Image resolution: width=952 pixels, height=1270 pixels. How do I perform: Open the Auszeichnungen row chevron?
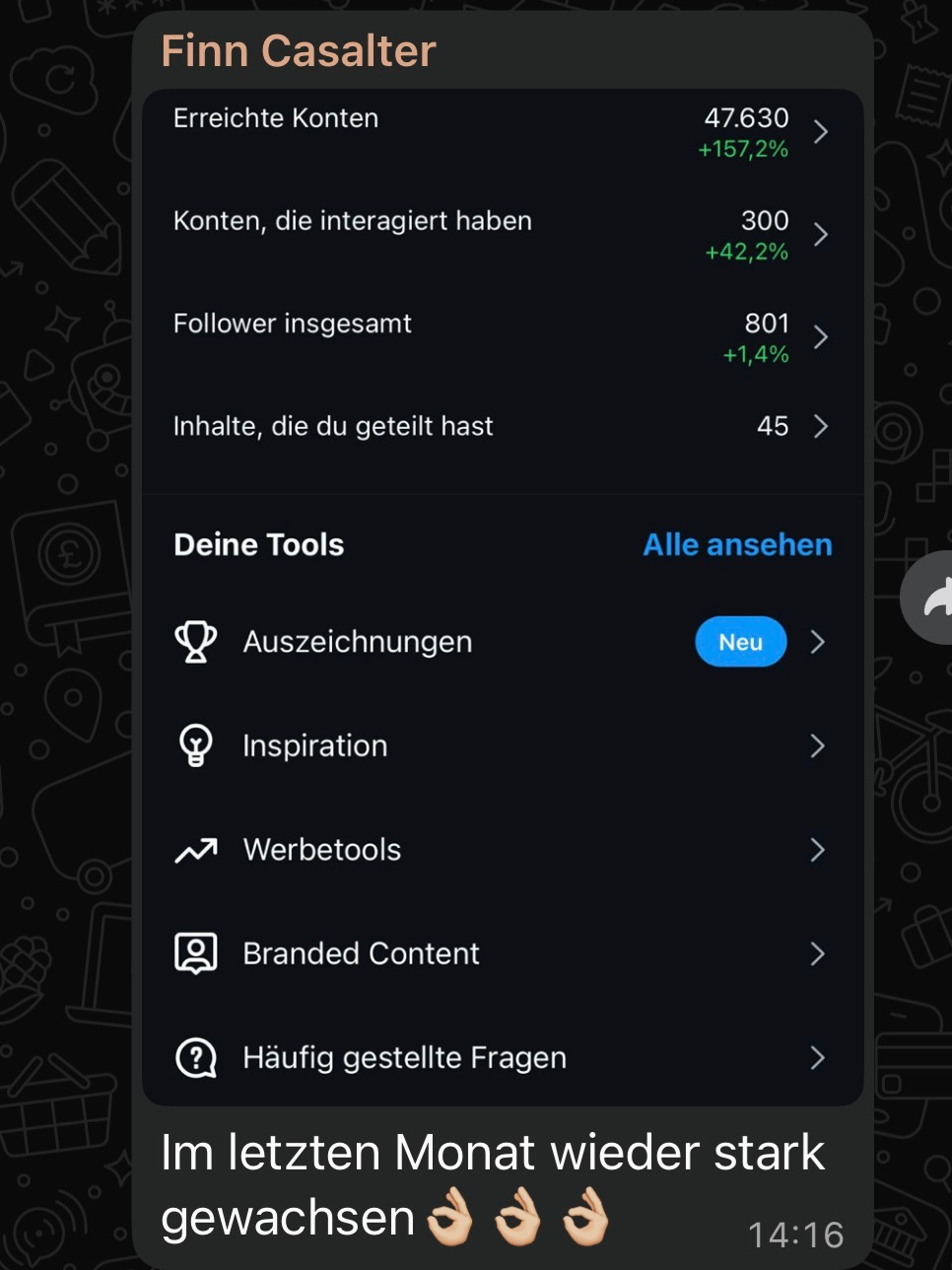point(817,641)
